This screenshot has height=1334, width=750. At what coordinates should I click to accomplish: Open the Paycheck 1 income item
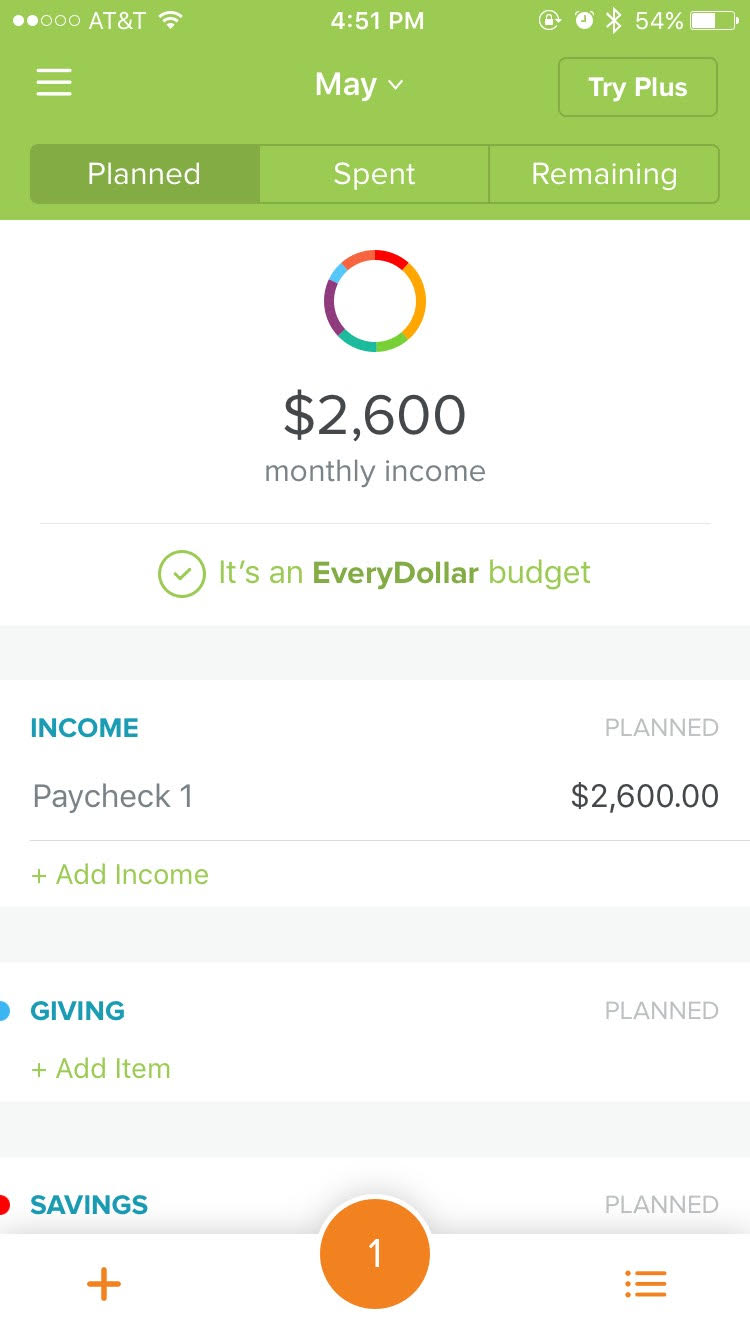pos(375,796)
